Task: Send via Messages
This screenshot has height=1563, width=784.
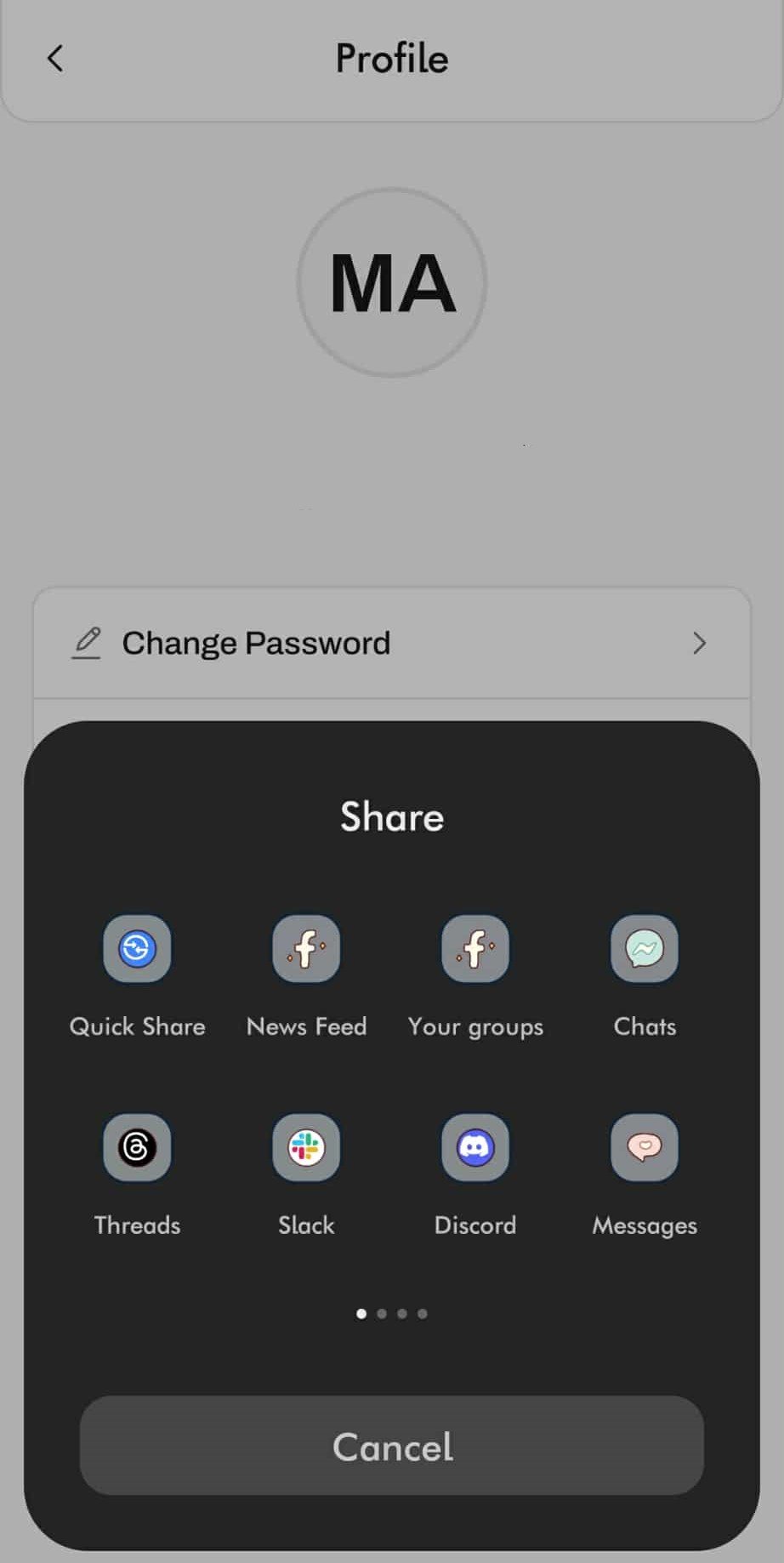Action: (x=645, y=1147)
